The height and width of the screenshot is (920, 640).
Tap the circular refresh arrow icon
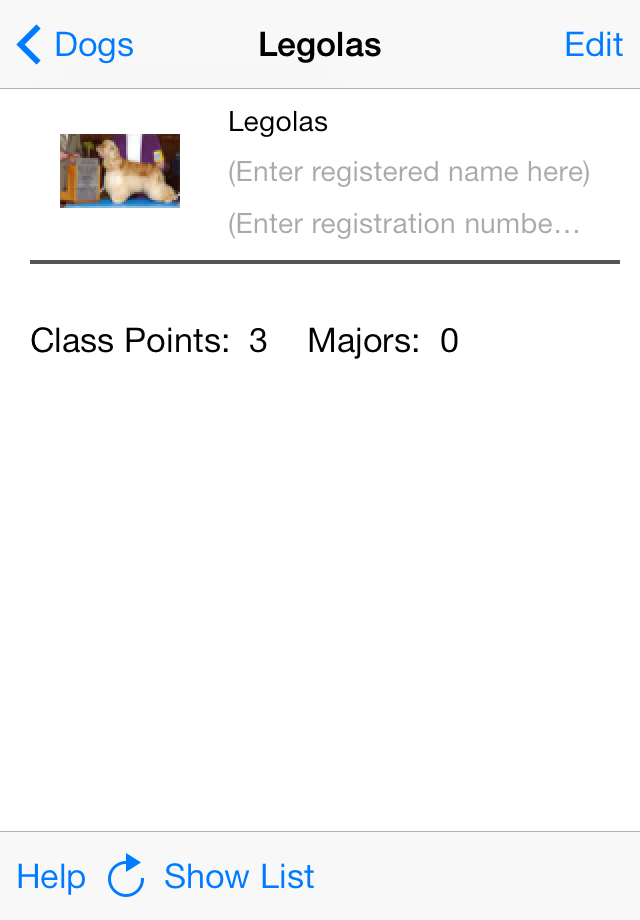pyautogui.click(x=127, y=877)
